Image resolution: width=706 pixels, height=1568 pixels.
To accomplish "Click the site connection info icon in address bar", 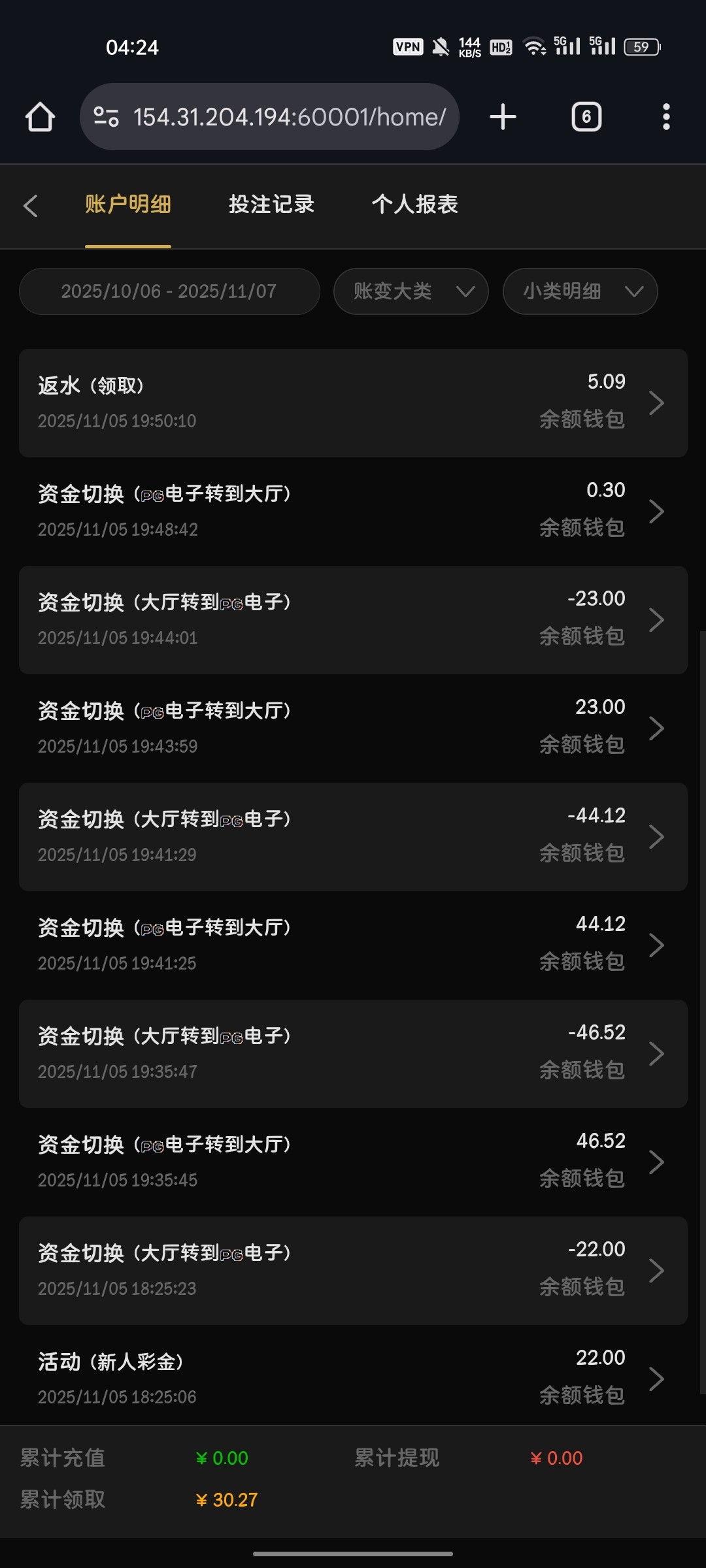I will 107,116.
